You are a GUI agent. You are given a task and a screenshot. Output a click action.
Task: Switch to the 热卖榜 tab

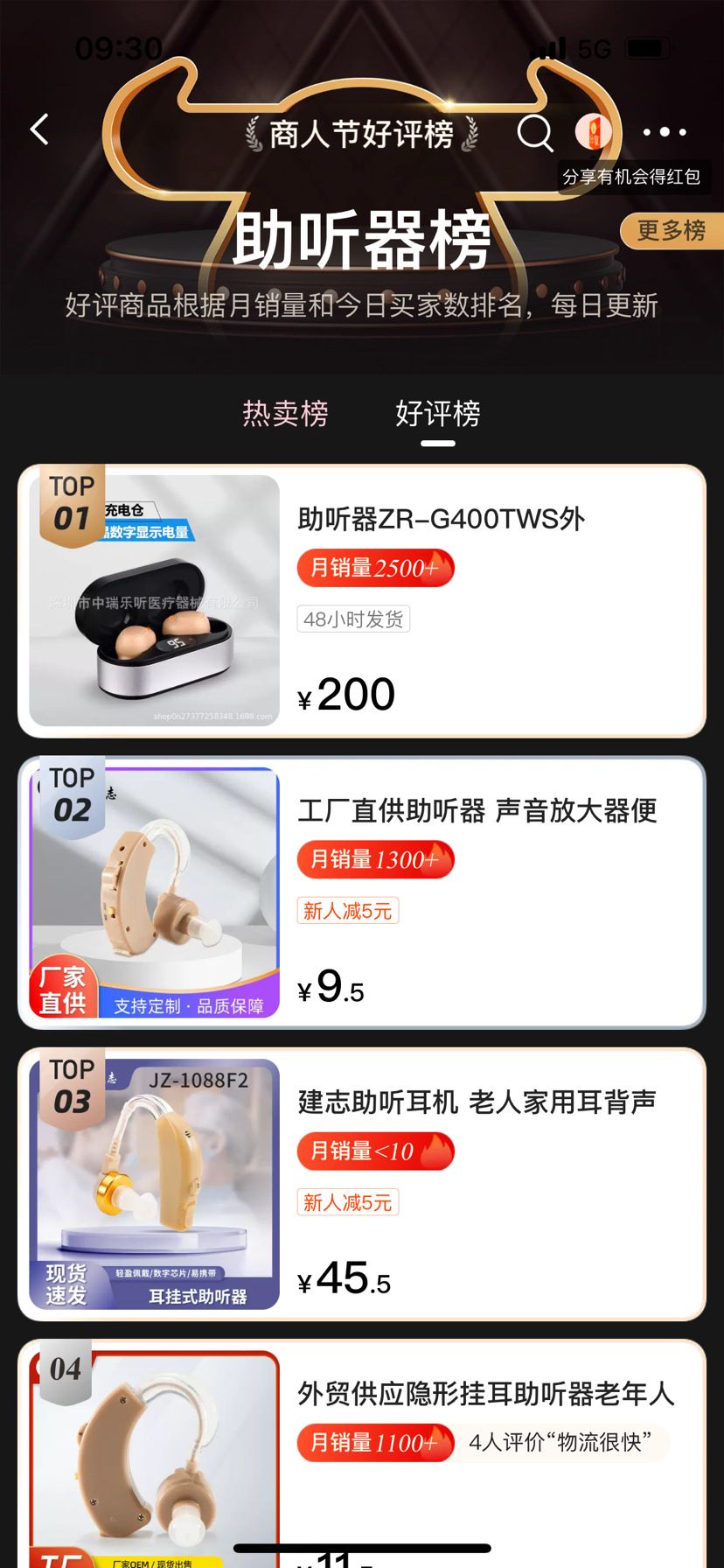[285, 413]
